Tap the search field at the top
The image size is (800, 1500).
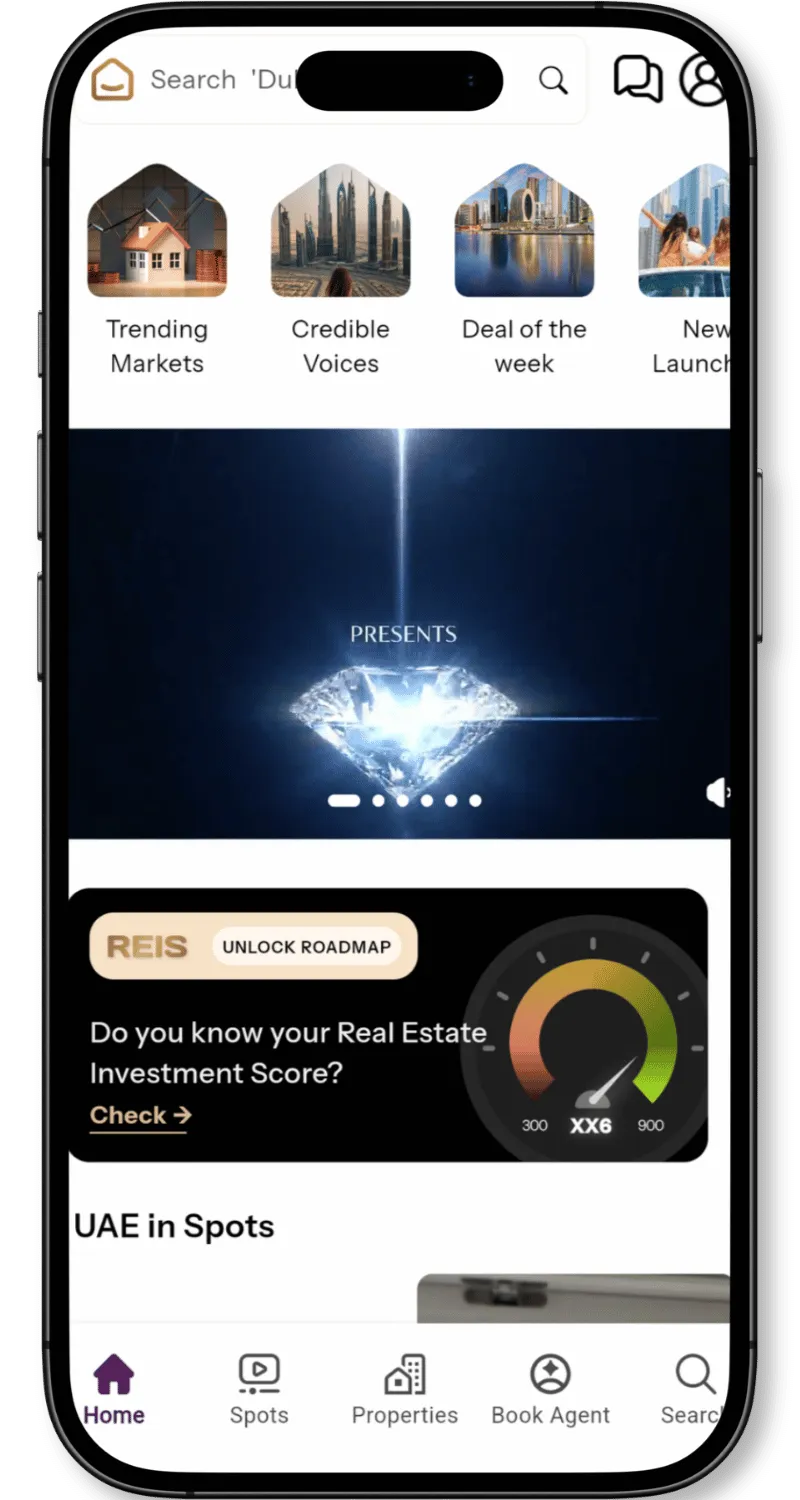pos(330,80)
